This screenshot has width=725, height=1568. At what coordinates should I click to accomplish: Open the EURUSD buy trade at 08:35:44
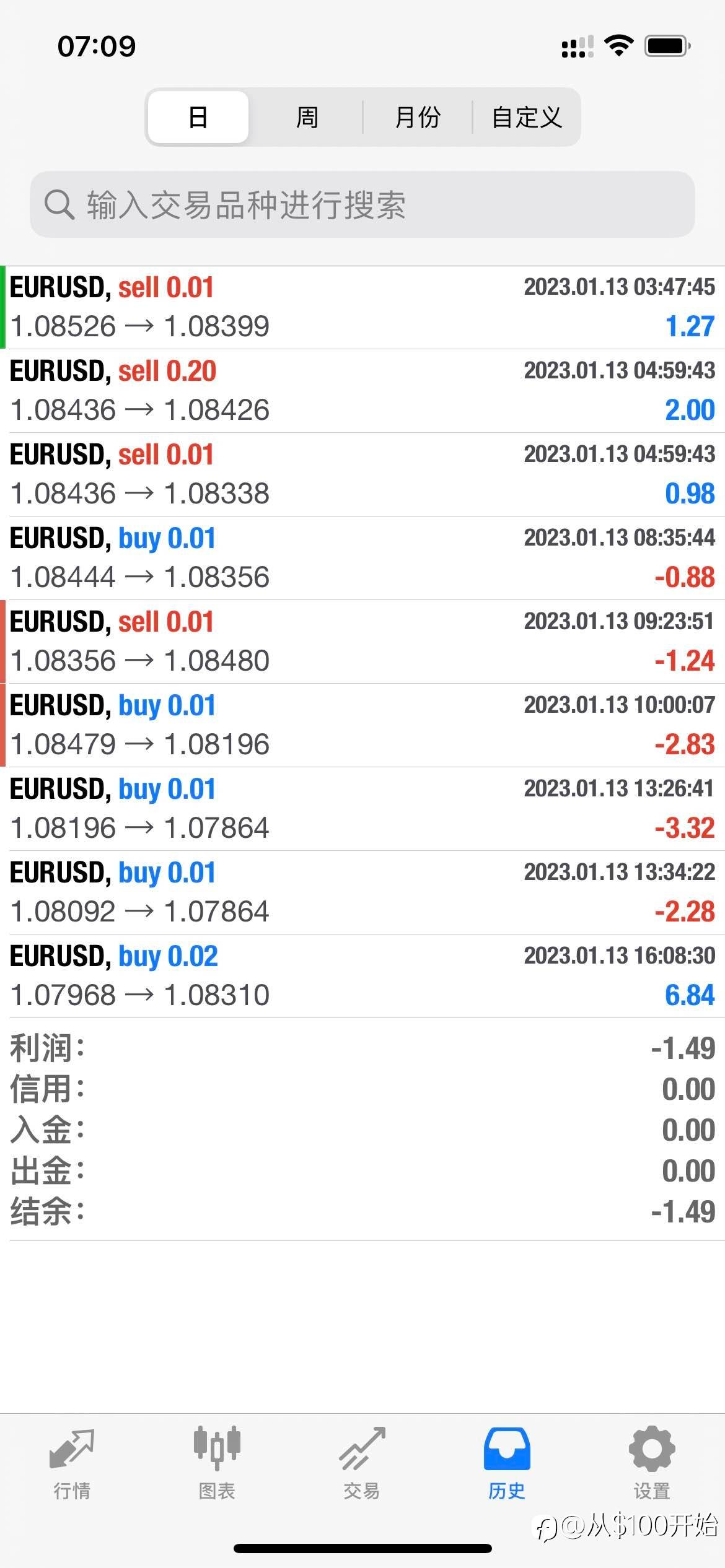tap(362, 558)
